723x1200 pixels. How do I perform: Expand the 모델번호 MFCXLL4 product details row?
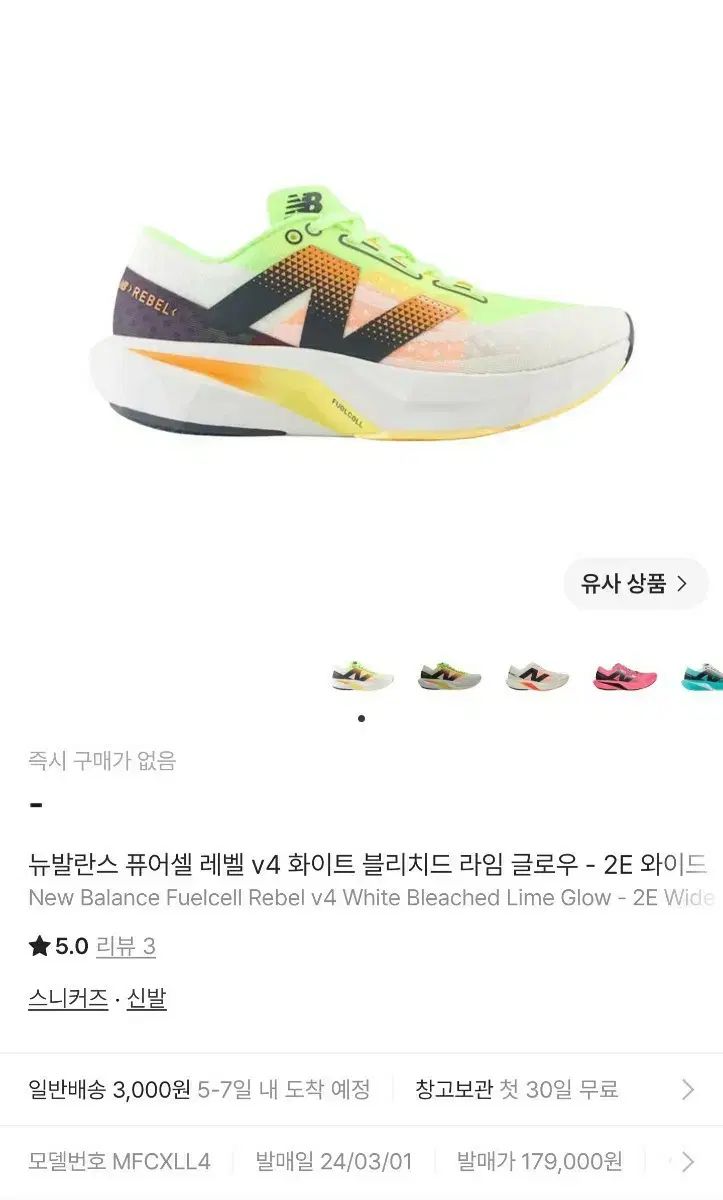tap(361, 1161)
